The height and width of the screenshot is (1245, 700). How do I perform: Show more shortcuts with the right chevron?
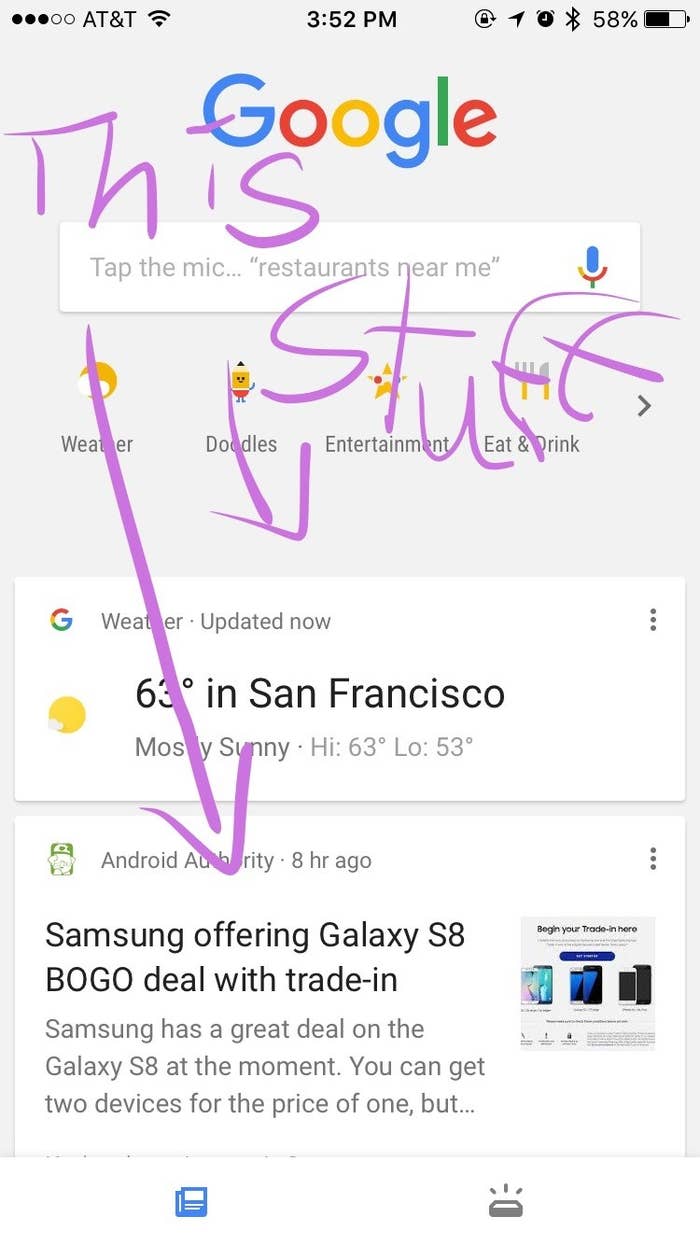click(645, 406)
